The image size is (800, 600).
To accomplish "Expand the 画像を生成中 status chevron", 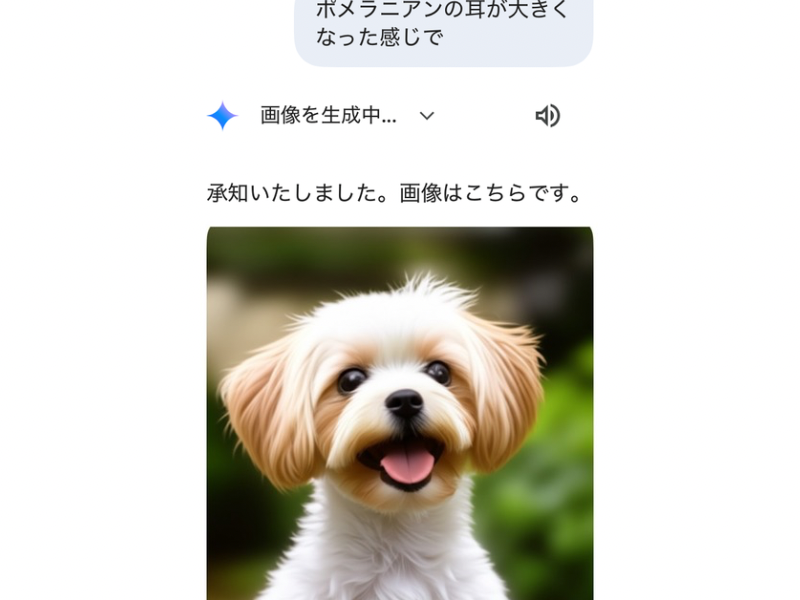I will pyautogui.click(x=427, y=116).
